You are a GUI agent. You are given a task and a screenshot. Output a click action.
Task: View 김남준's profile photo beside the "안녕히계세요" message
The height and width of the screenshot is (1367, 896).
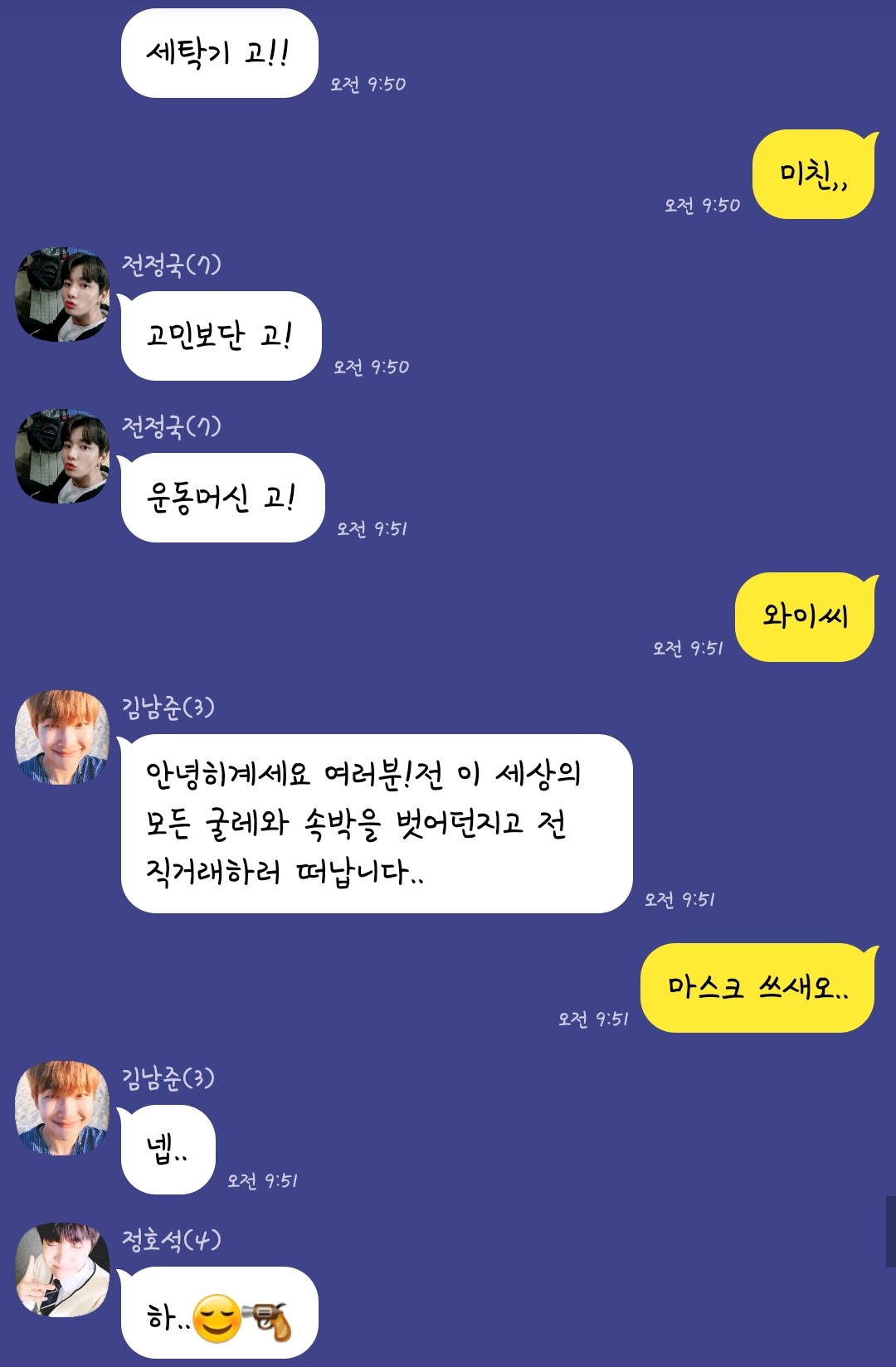[x=63, y=737]
